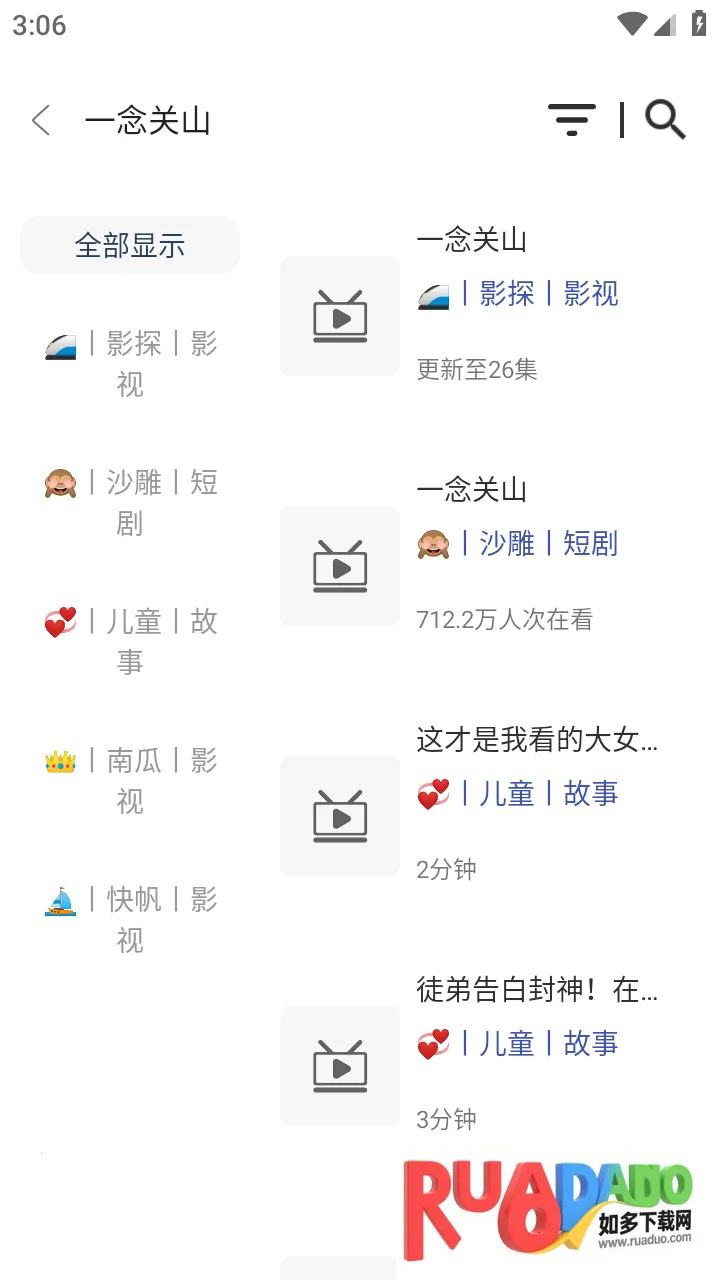
Task: Tap the search magnifier icon
Action: (665, 120)
